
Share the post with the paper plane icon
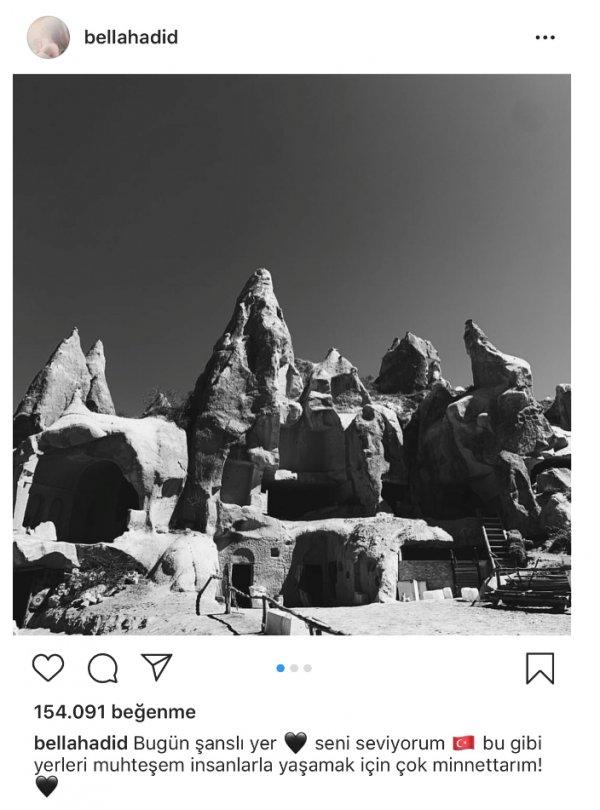[x=156, y=667]
